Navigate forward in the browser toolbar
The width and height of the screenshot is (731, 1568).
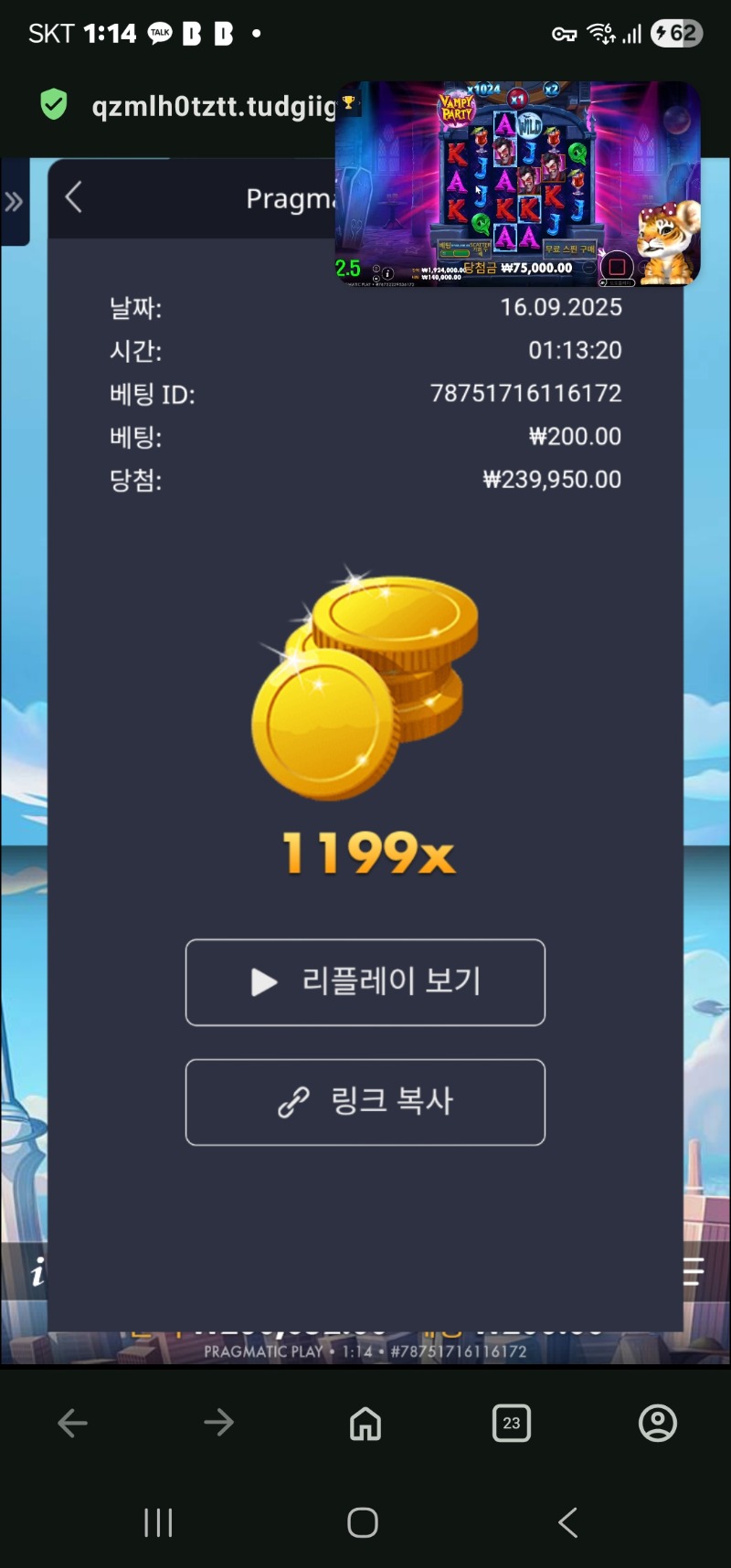tap(219, 1423)
